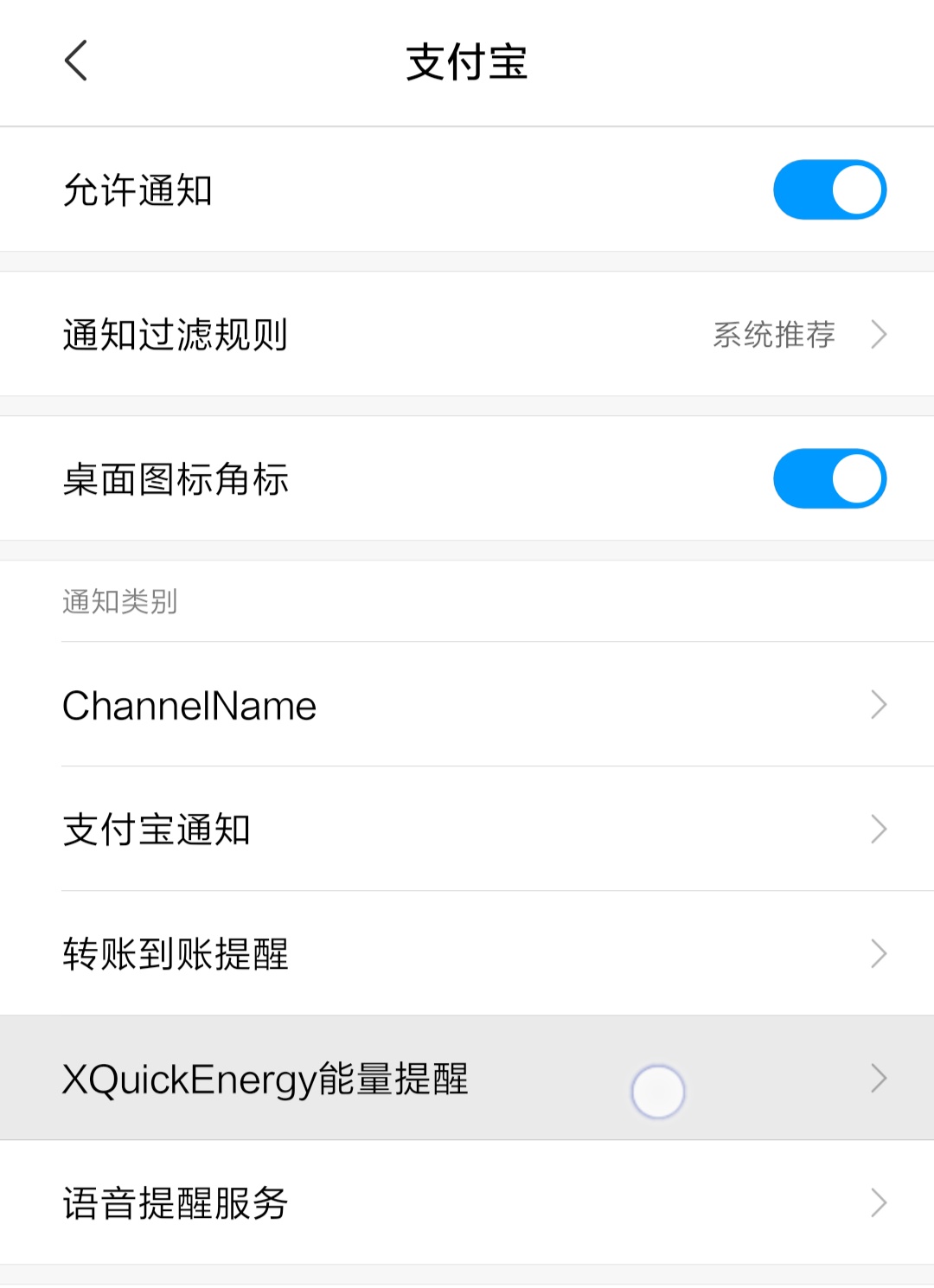This screenshot has height=1288, width=934.
Task: Open the 转账到账提醒 notification settings
Action: tap(467, 954)
